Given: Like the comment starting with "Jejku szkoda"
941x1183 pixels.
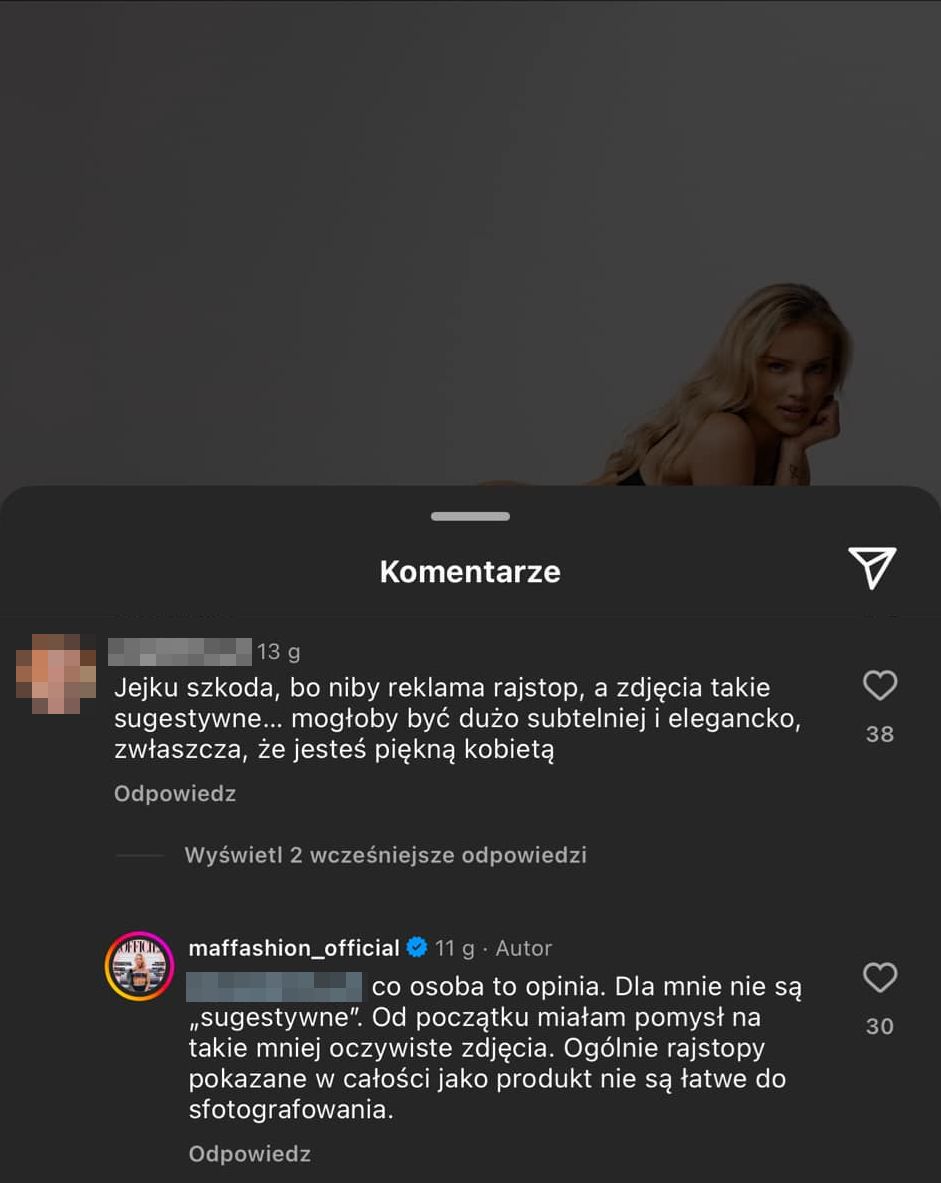Looking at the screenshot, I should point(879,686).
